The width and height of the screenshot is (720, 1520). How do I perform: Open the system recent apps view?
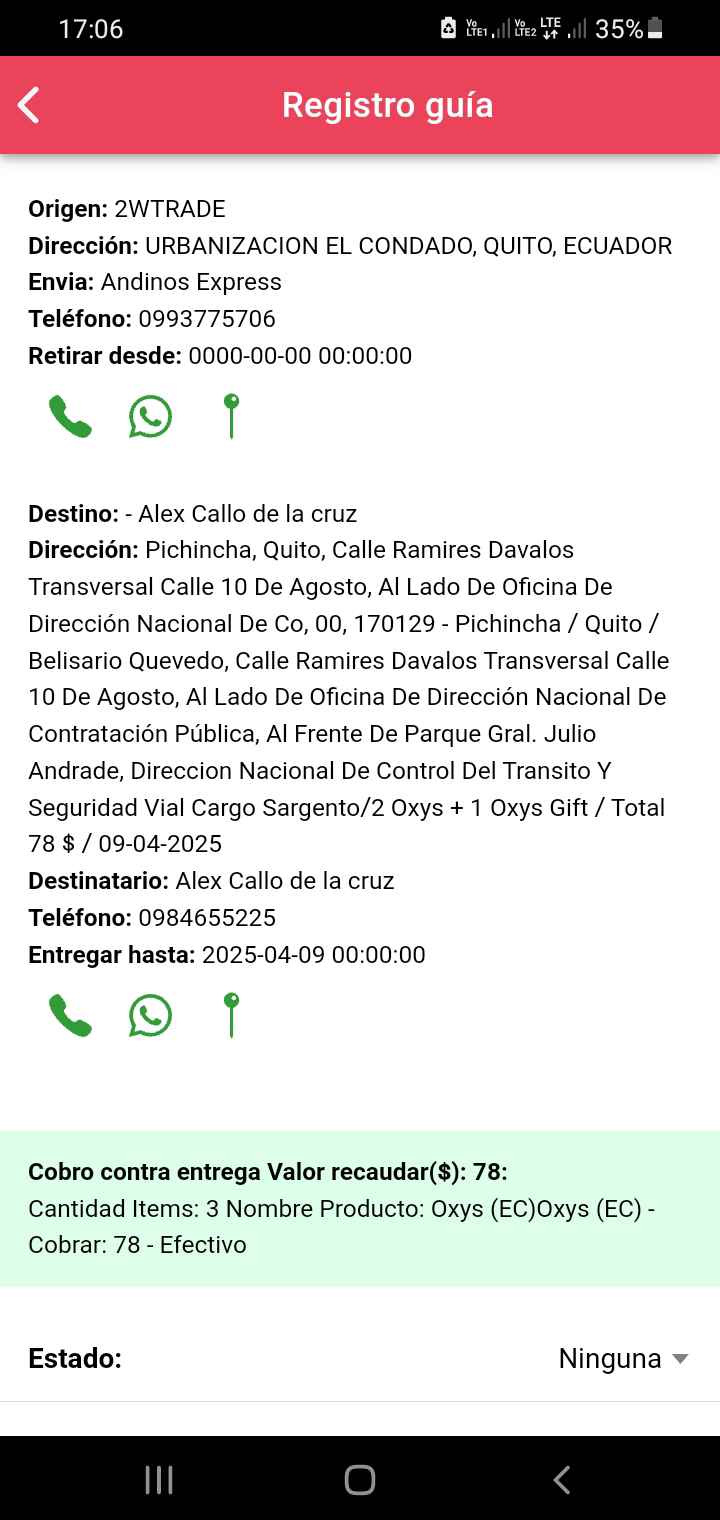(159, 1480)
